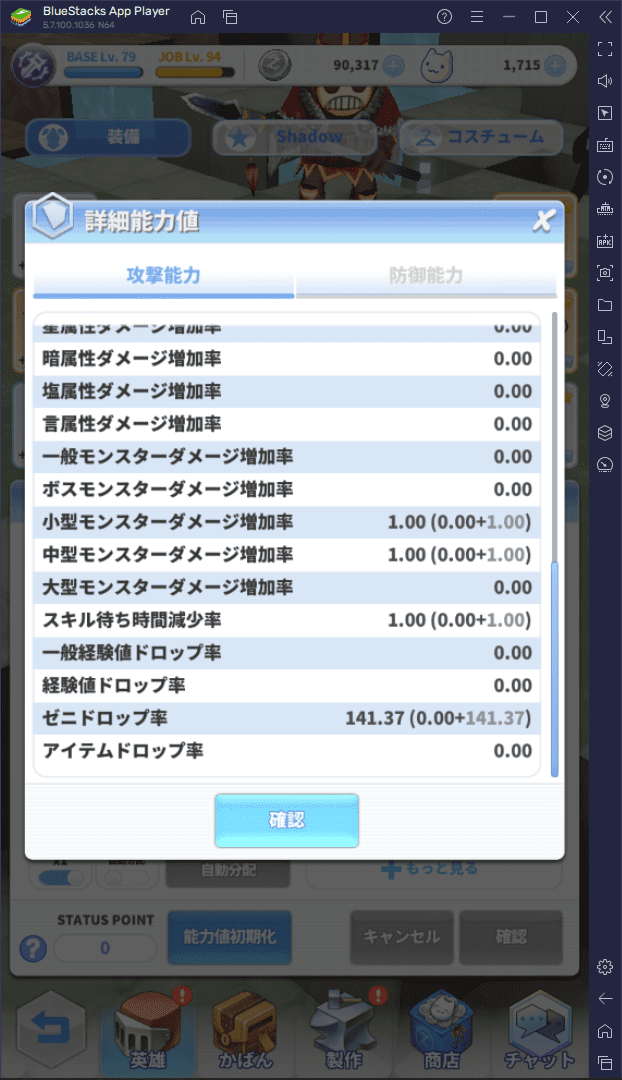Confirm with the blue 確認 button

point(286,820)
